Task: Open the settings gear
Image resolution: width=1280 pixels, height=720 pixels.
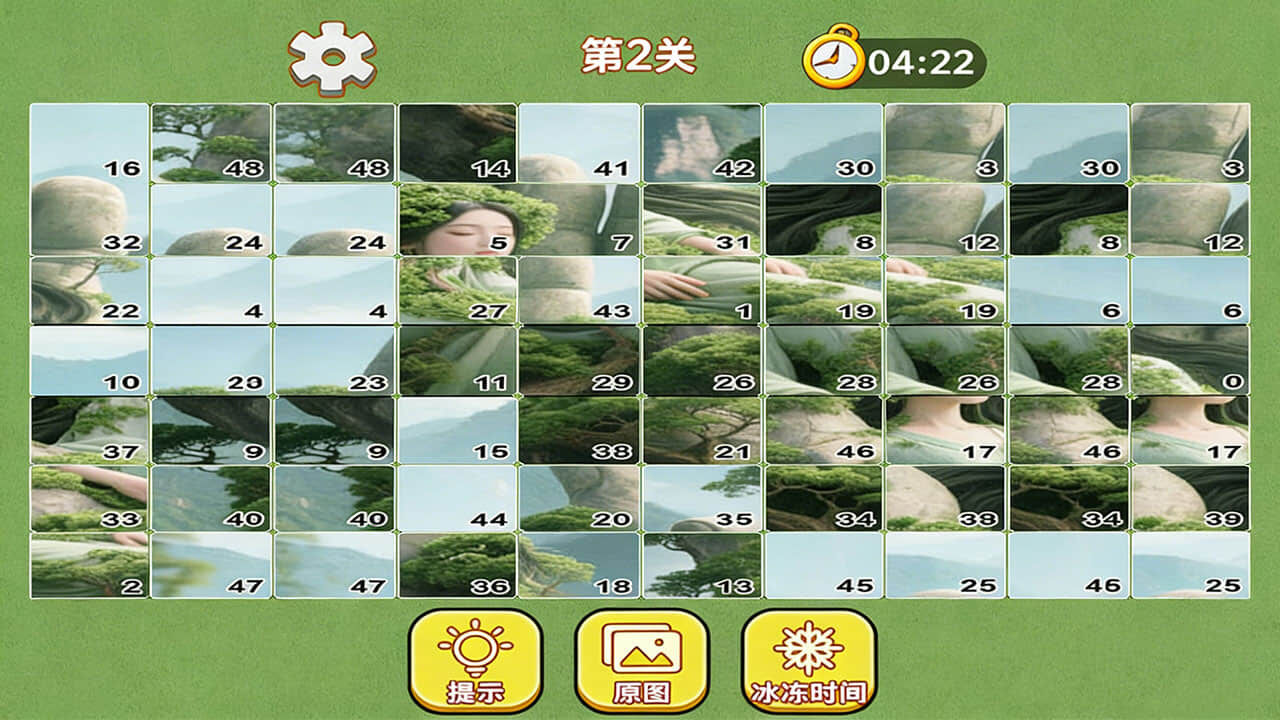Action: [332, 58]
